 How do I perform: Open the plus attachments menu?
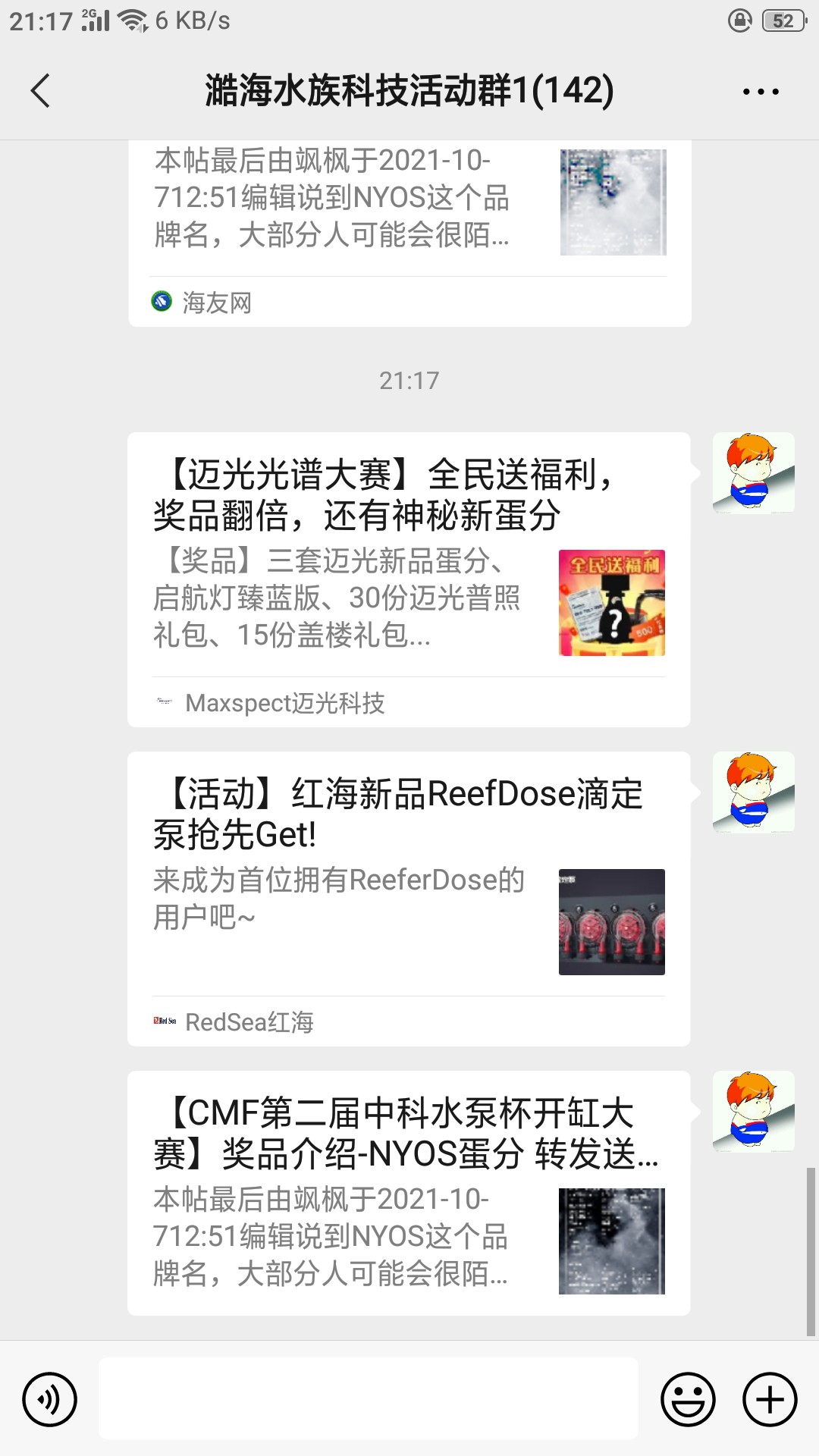[770, 1399]
